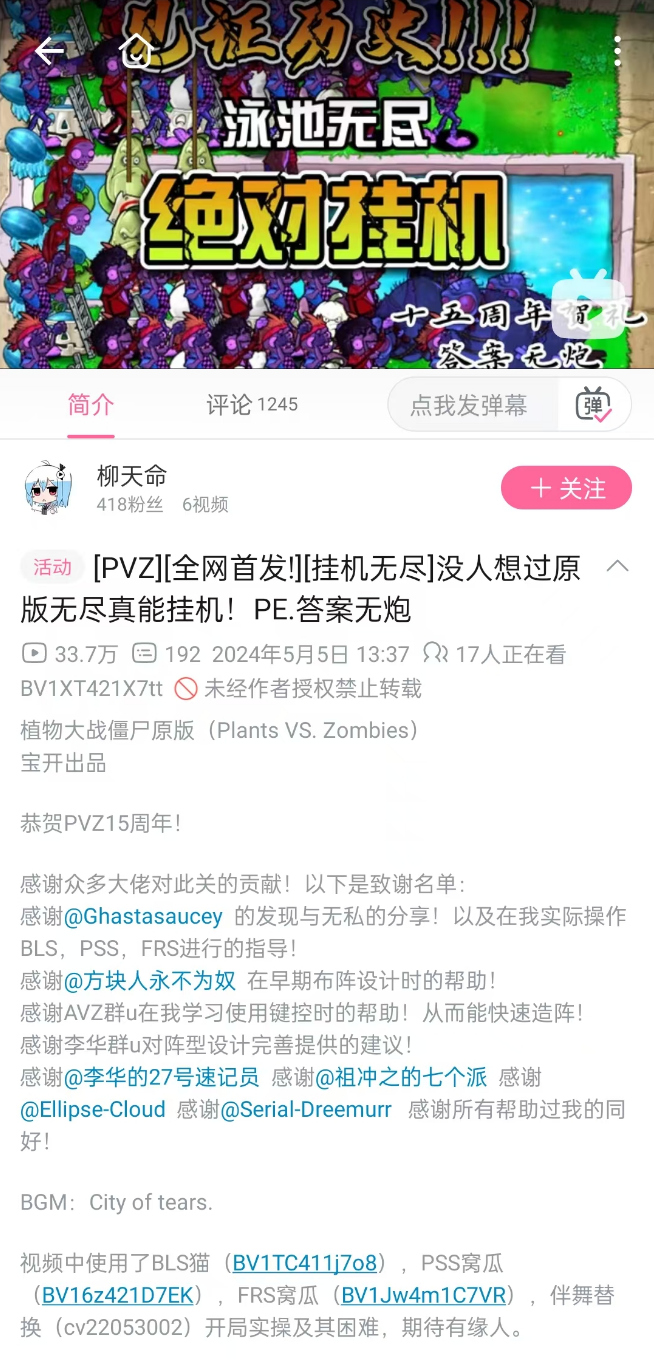Open the 活动 tag
This screenshot has height=1359, width=654.
coord(52,568)
